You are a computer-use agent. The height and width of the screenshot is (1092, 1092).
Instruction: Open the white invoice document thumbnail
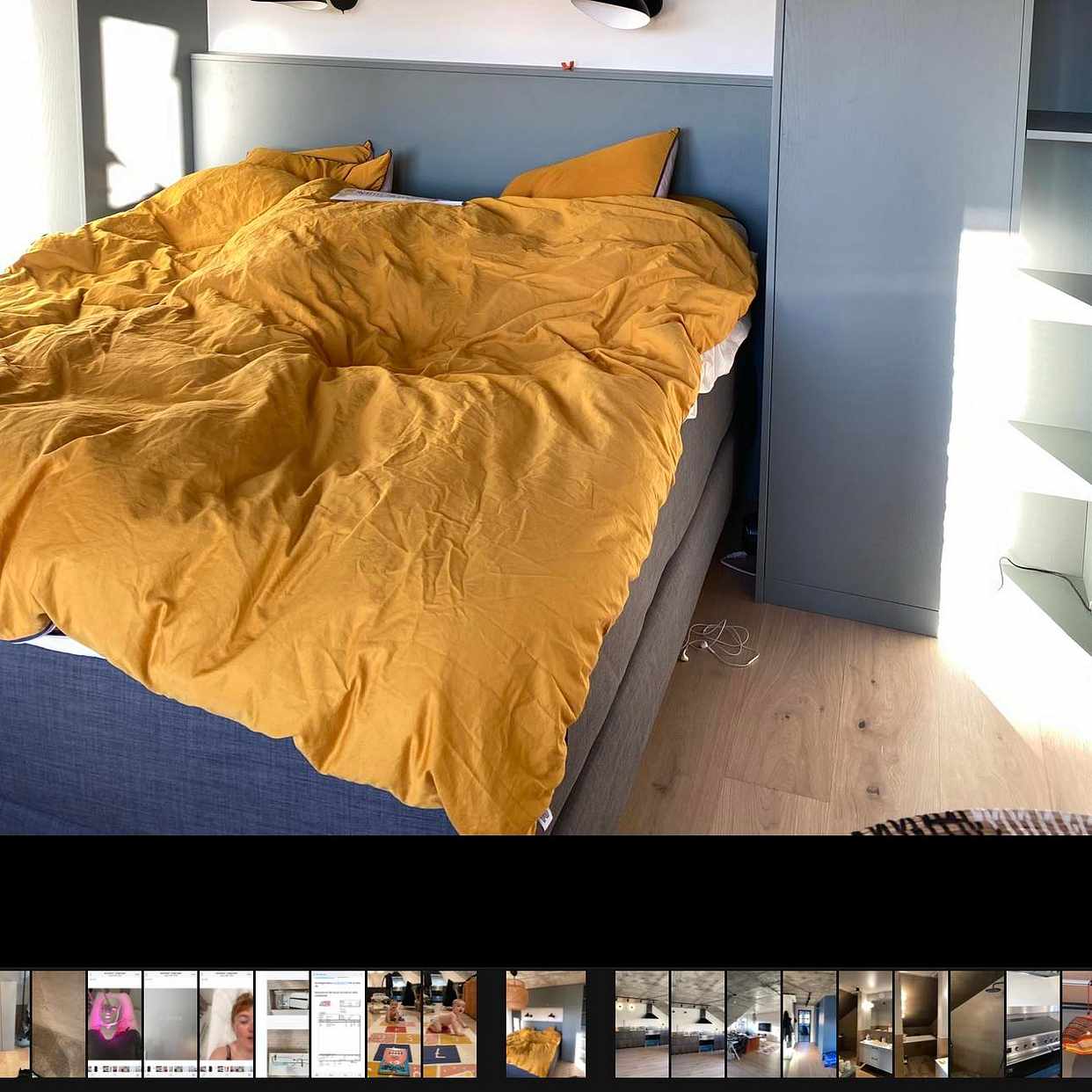pyautogui.click(x=338, y=1023)
